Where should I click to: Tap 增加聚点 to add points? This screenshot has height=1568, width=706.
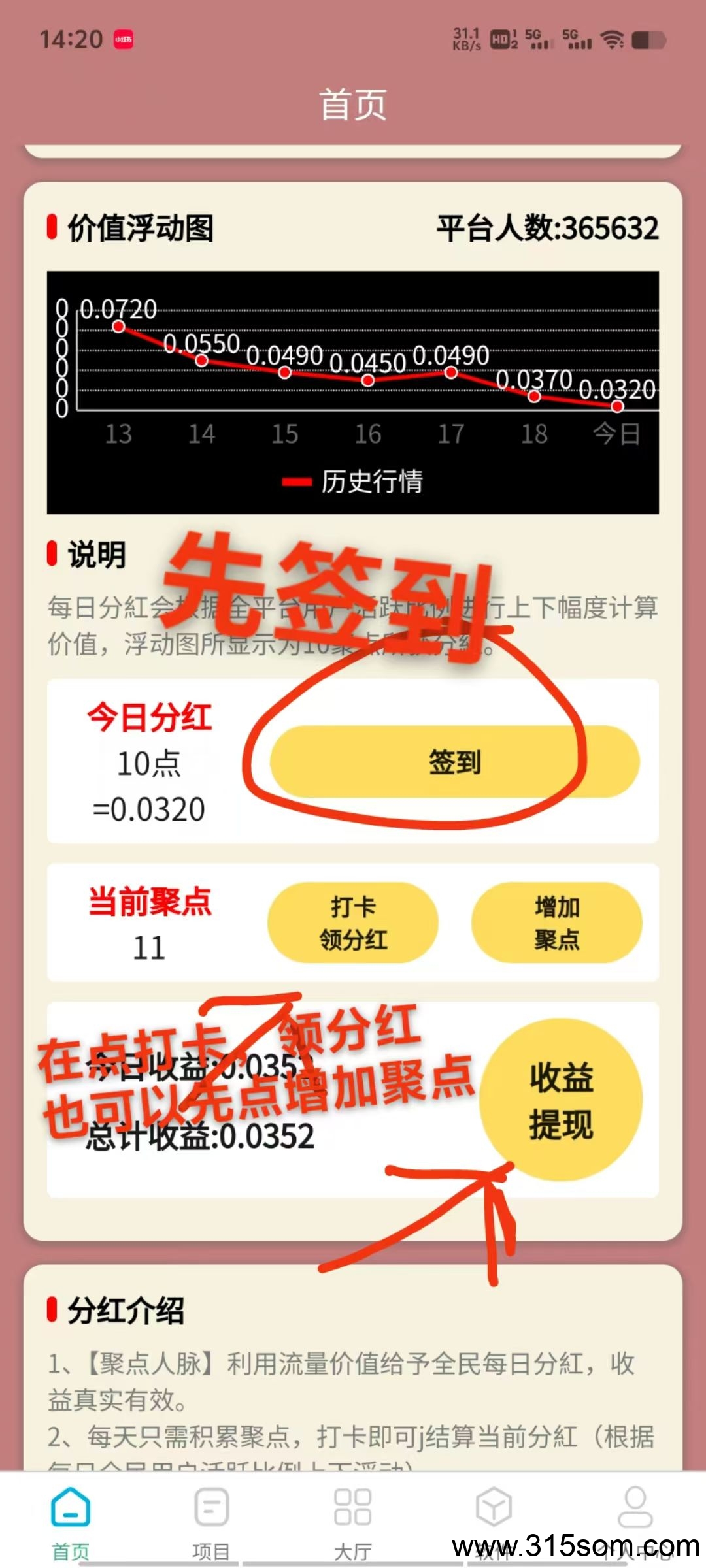coord(556,923)
